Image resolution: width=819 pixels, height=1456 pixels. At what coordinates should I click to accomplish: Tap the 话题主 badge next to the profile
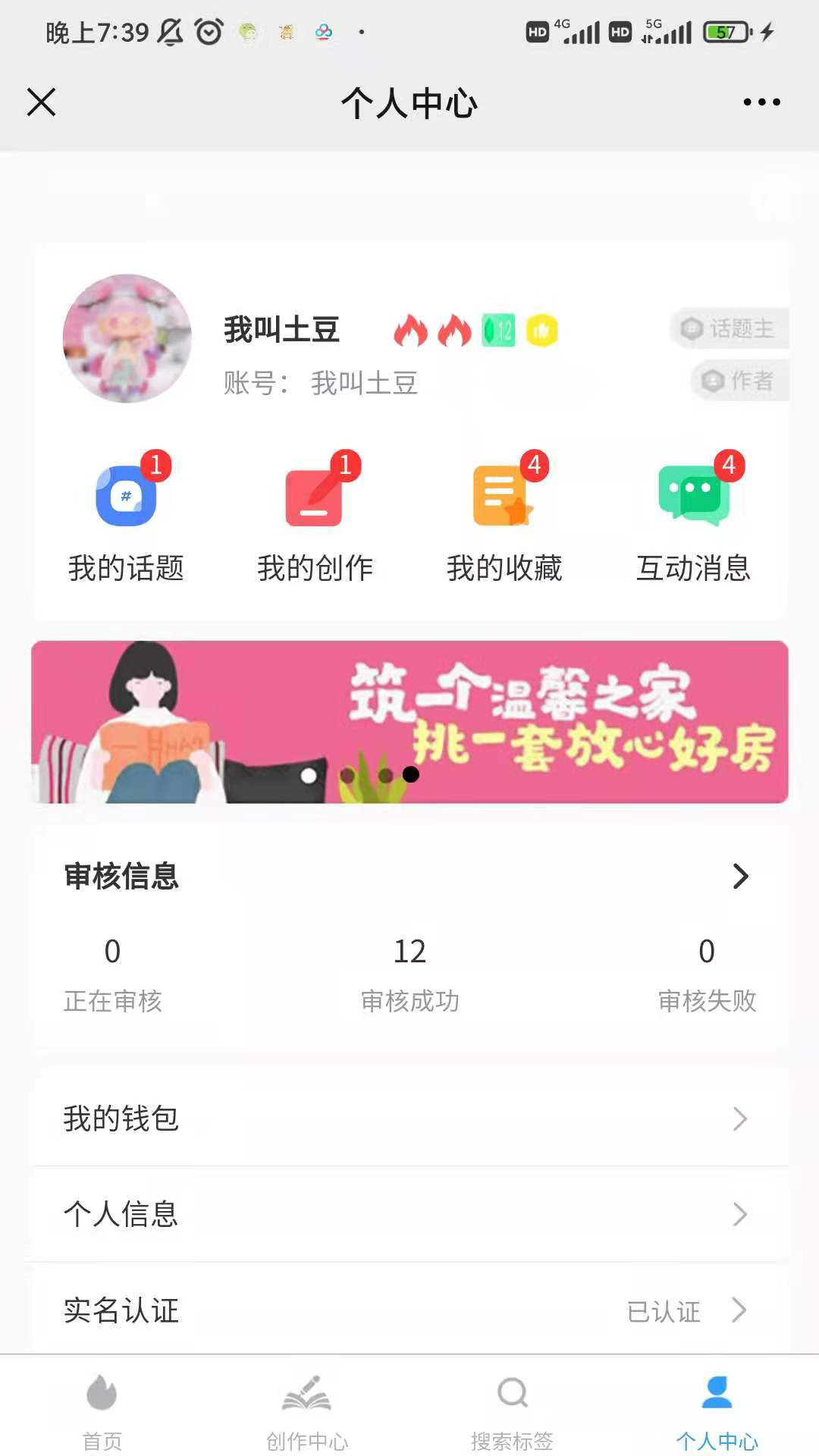tap(726, 328)
